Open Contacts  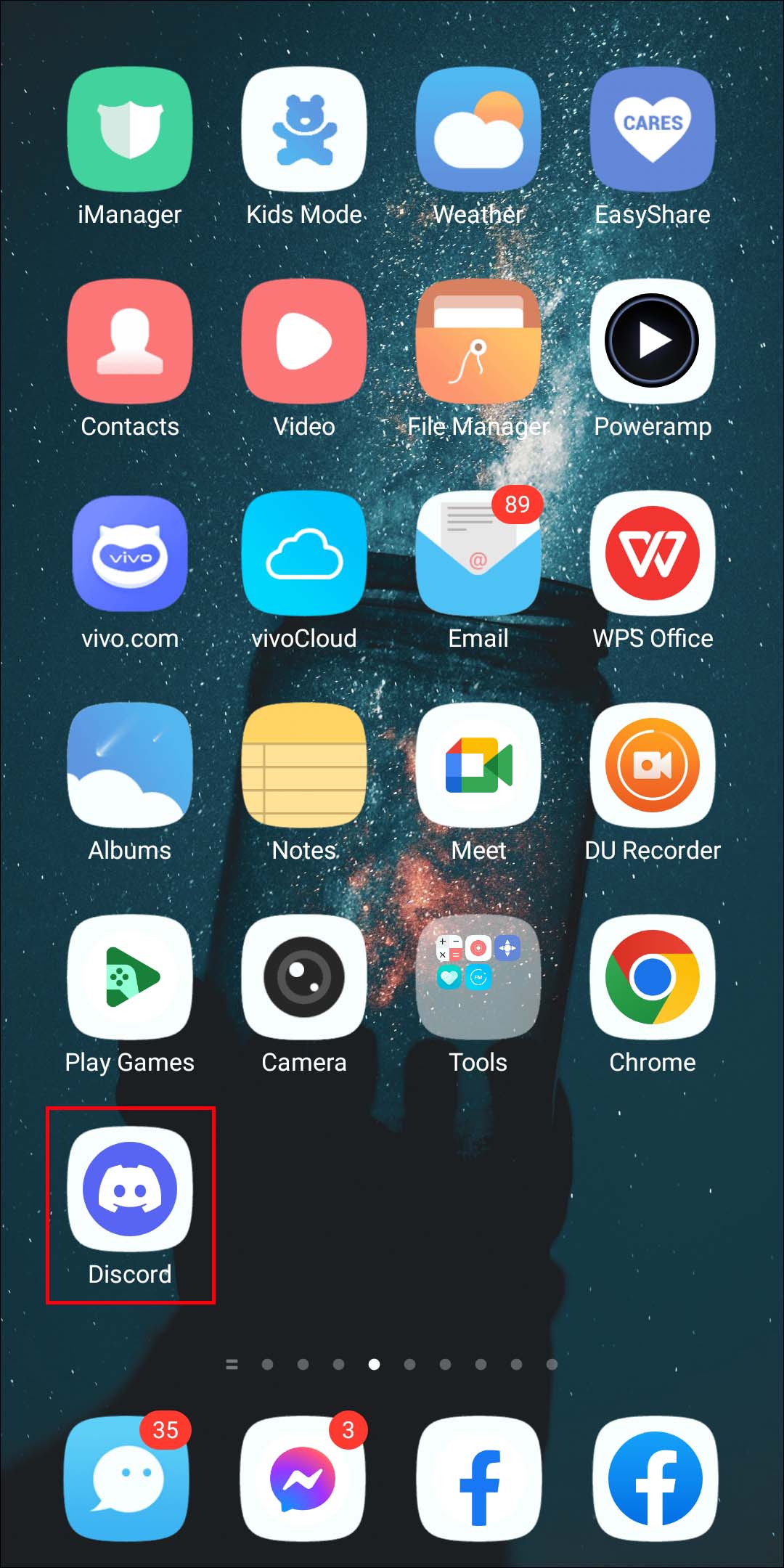click(x=130, y=341)
